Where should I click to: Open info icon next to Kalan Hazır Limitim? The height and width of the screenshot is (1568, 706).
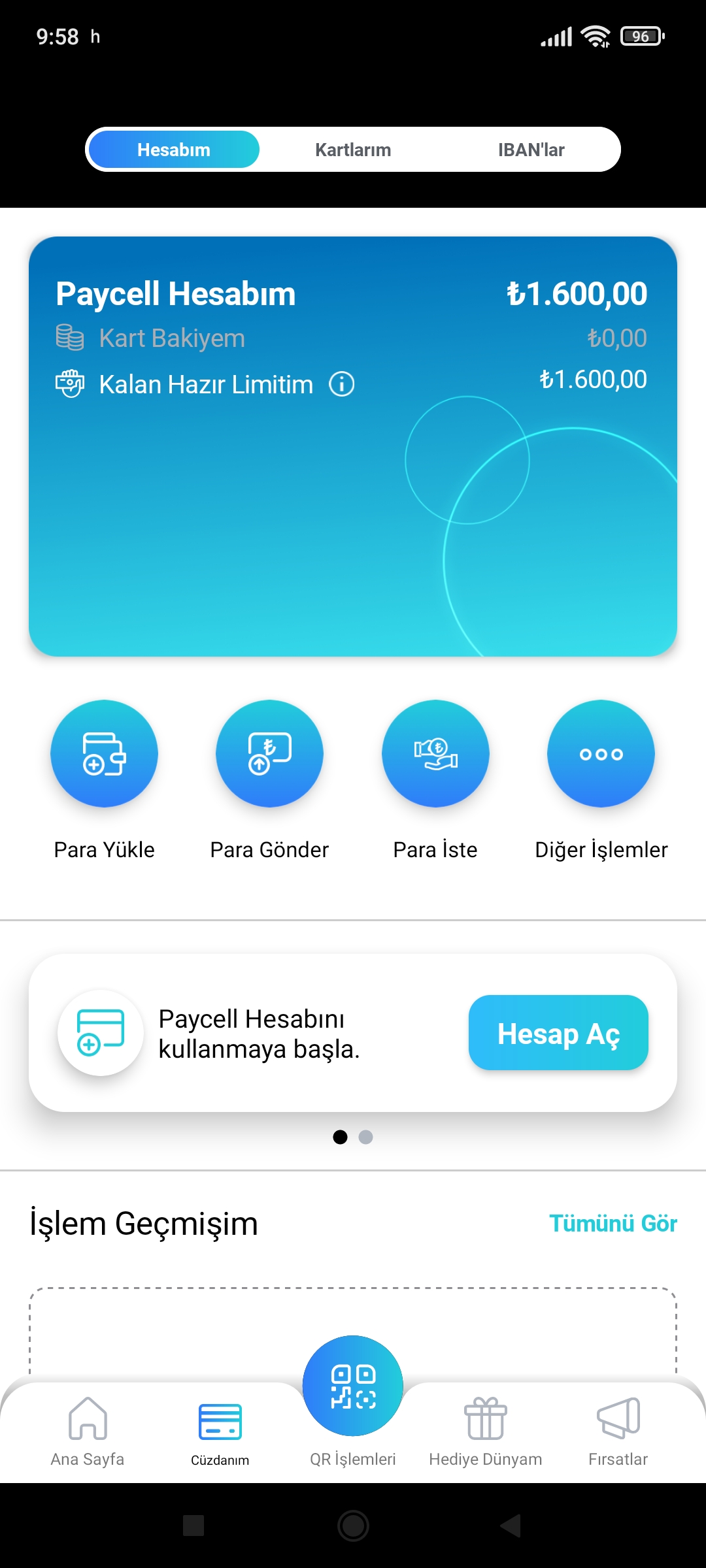click(341, 384)
